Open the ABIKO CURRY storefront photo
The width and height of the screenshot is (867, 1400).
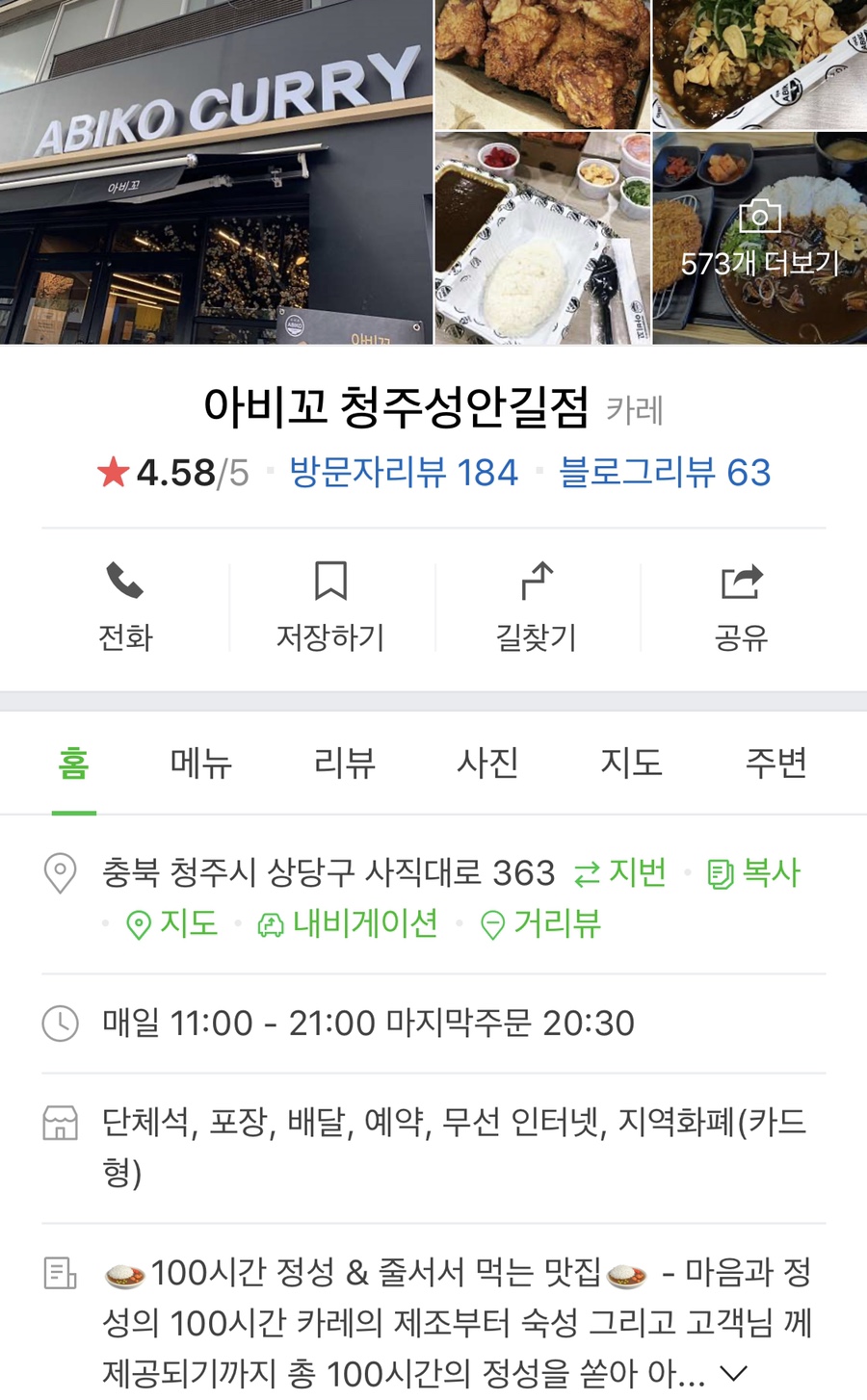[216, 171]
